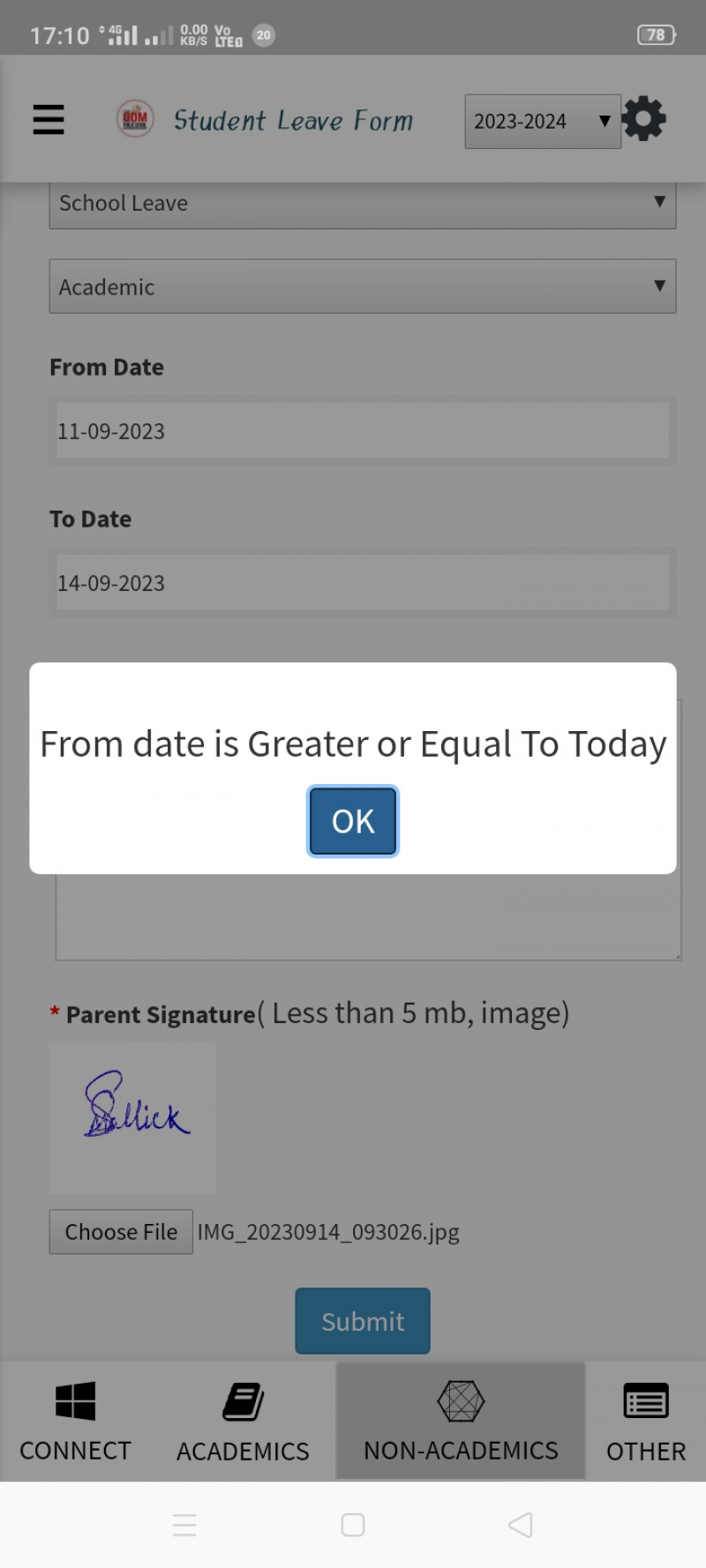Expand the School Leave dropdown

click(x=362, y=204)
